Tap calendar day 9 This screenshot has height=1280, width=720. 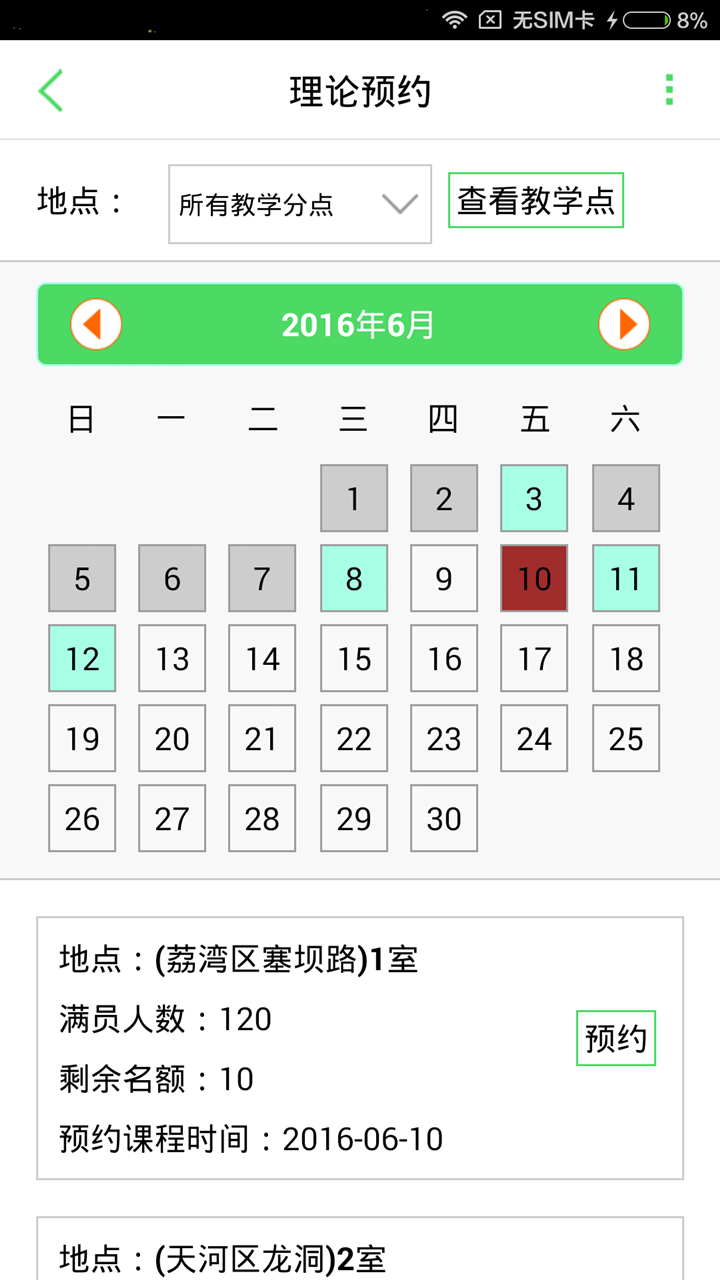click(x=444, y=578)
